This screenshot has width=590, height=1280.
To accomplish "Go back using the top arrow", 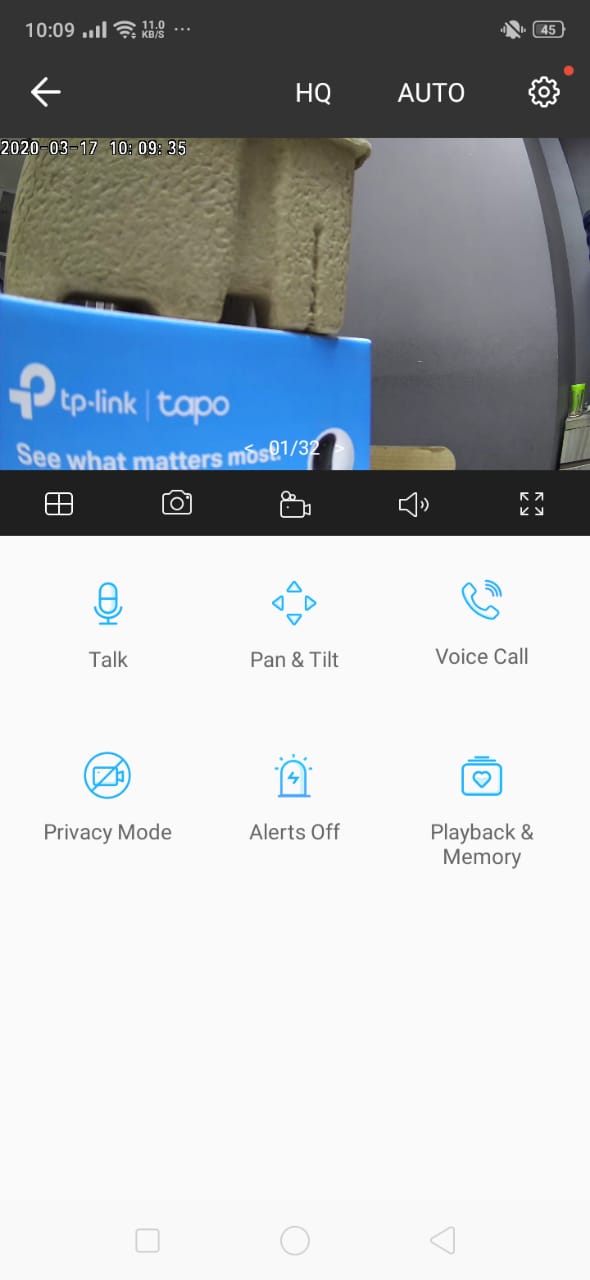I will pos(46,93).
